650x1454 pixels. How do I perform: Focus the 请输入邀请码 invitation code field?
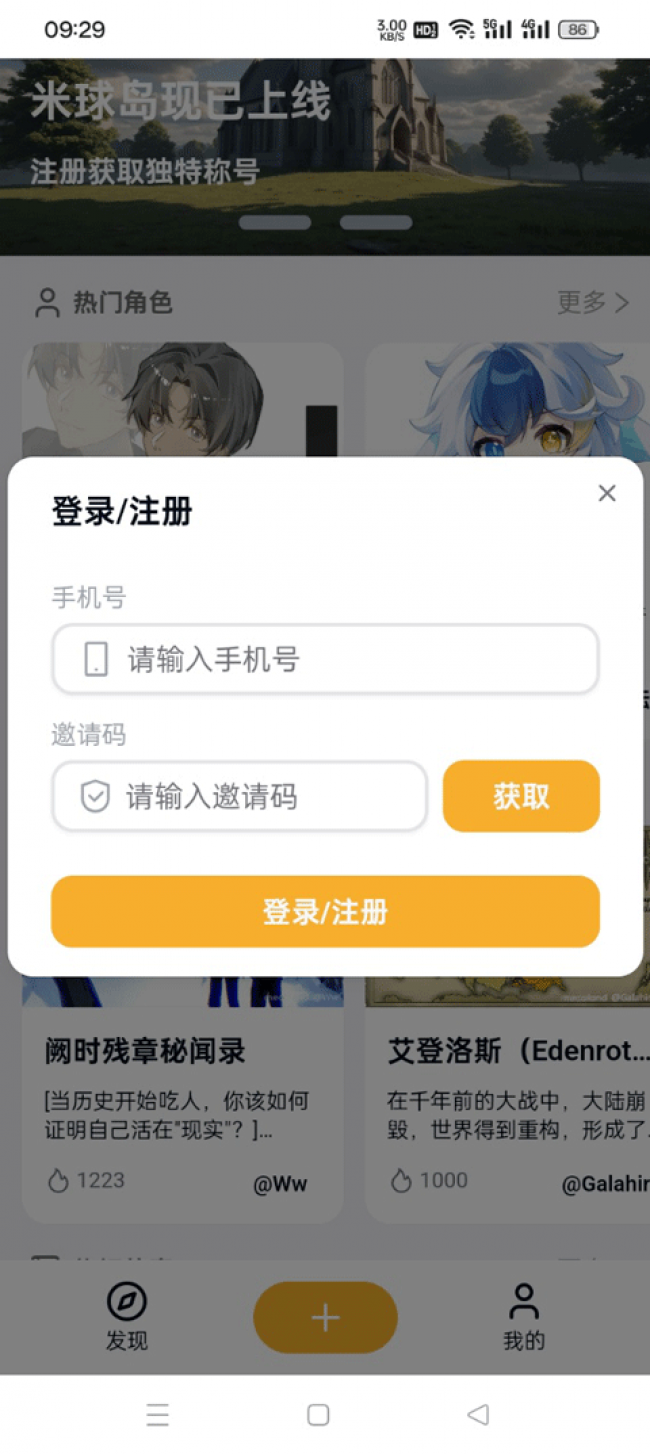point(240,797)
